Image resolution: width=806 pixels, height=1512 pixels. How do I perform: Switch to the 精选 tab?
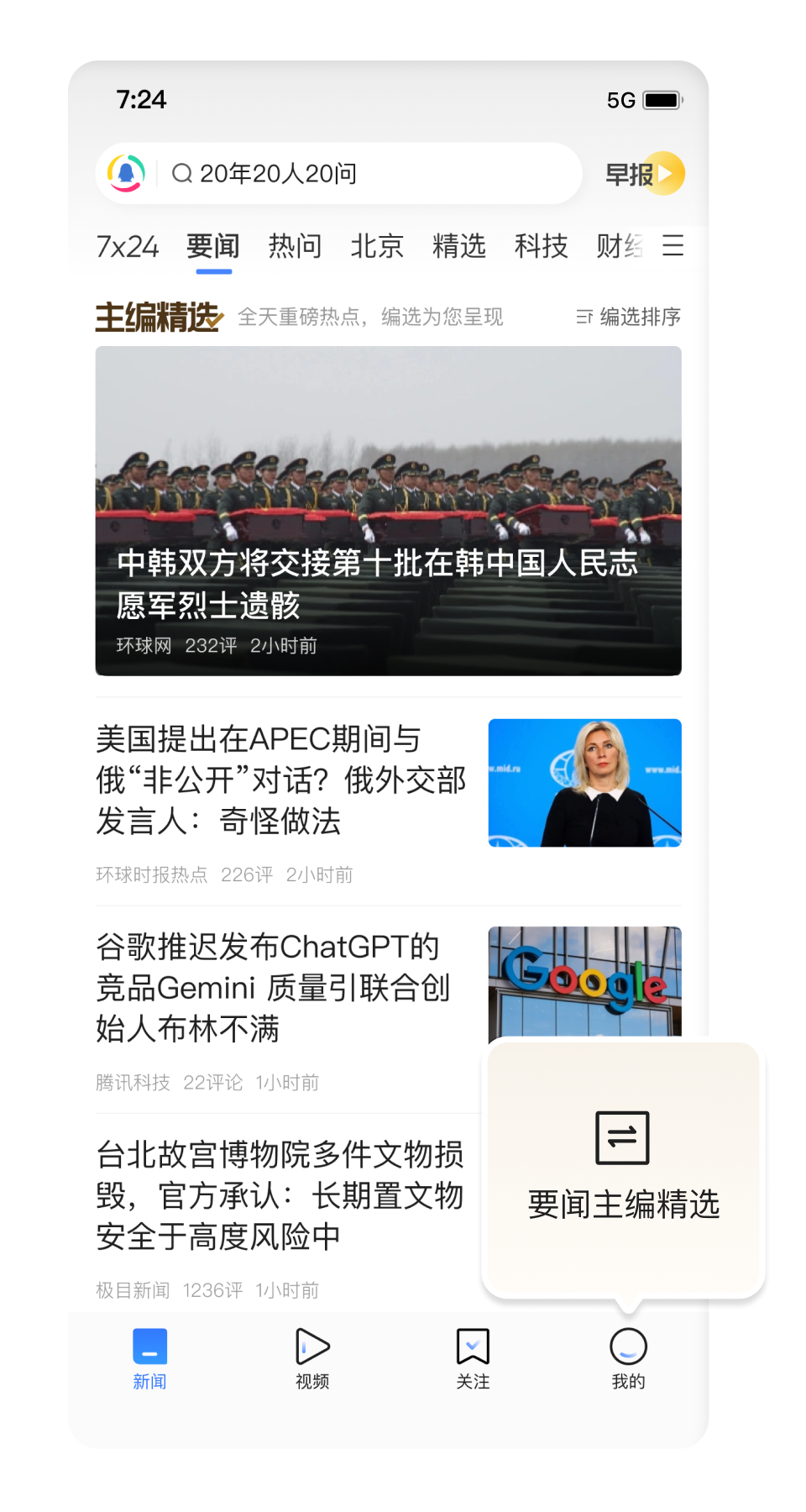click(459, 246)
